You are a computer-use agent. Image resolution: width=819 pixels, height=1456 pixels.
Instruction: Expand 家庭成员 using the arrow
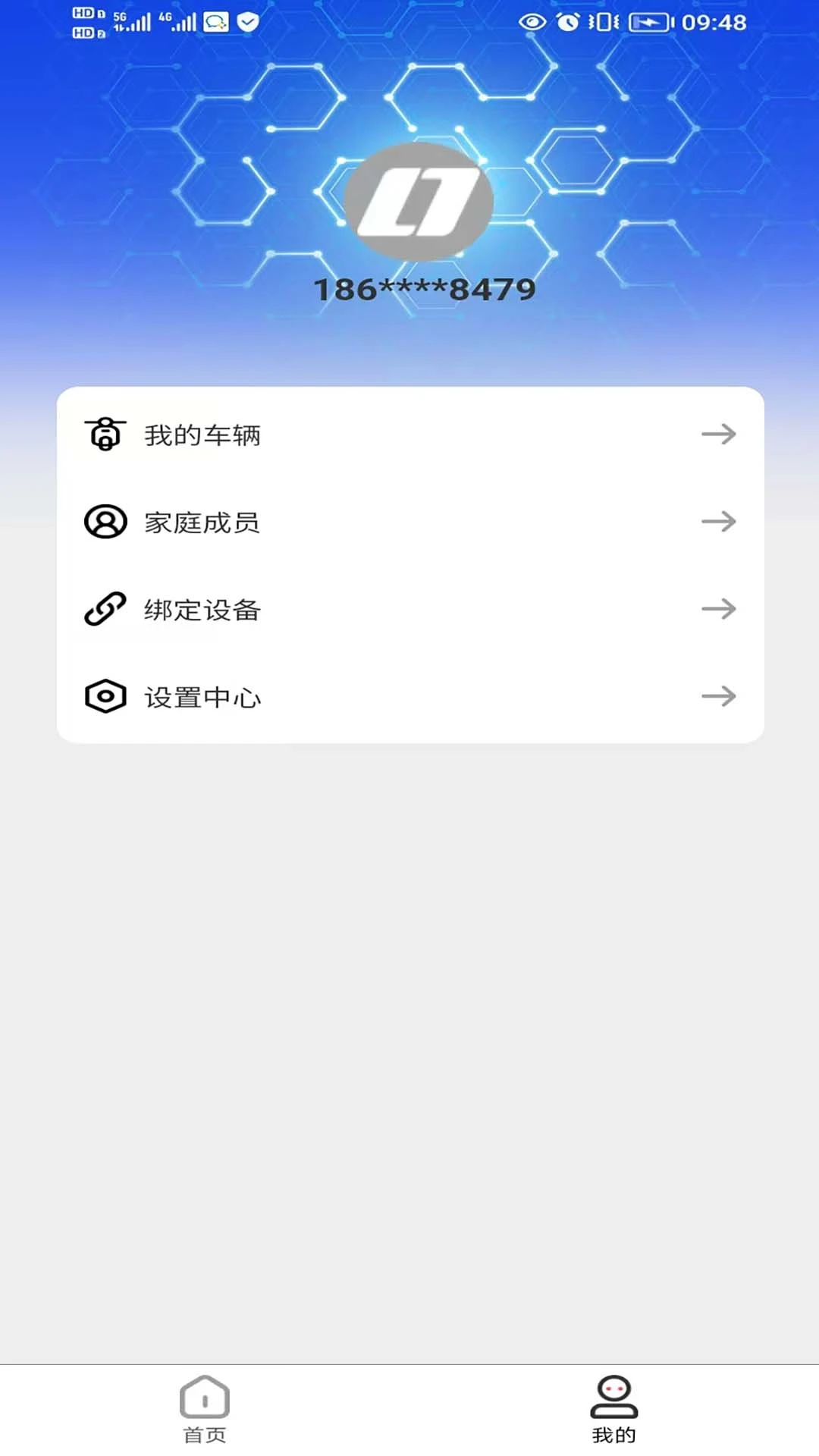pos(720,522)
